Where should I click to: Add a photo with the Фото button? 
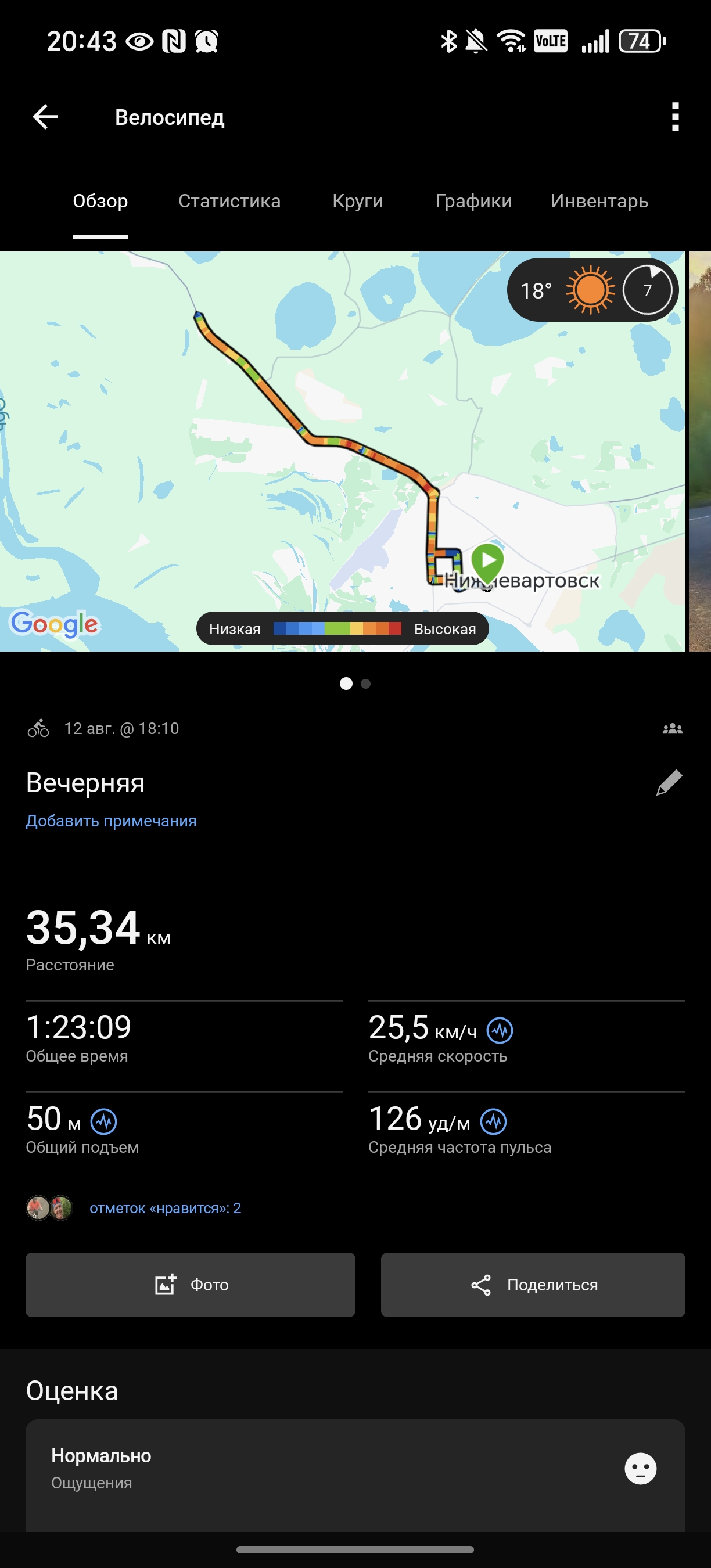[x=191, y=1285]
